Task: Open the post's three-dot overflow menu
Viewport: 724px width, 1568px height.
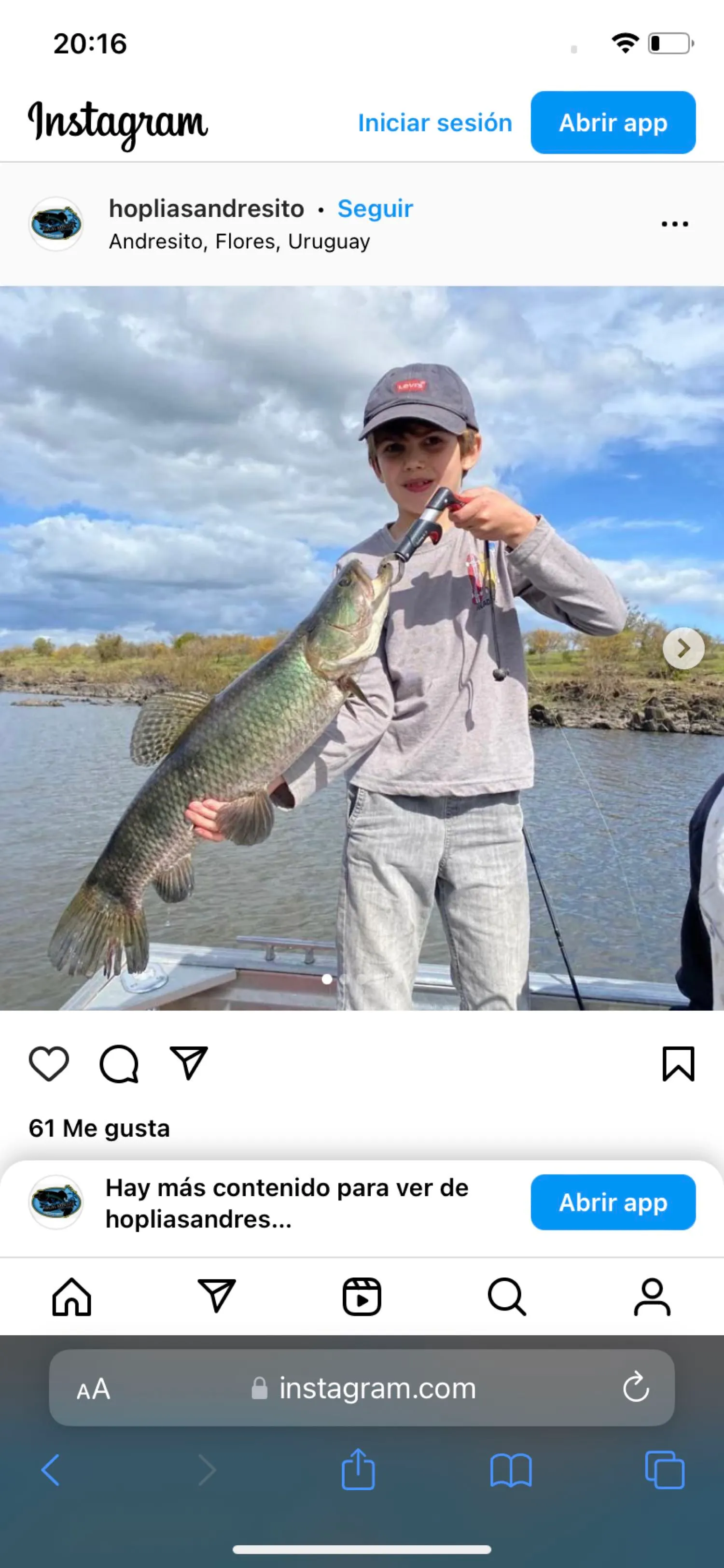Action: (x=675, y=224)
